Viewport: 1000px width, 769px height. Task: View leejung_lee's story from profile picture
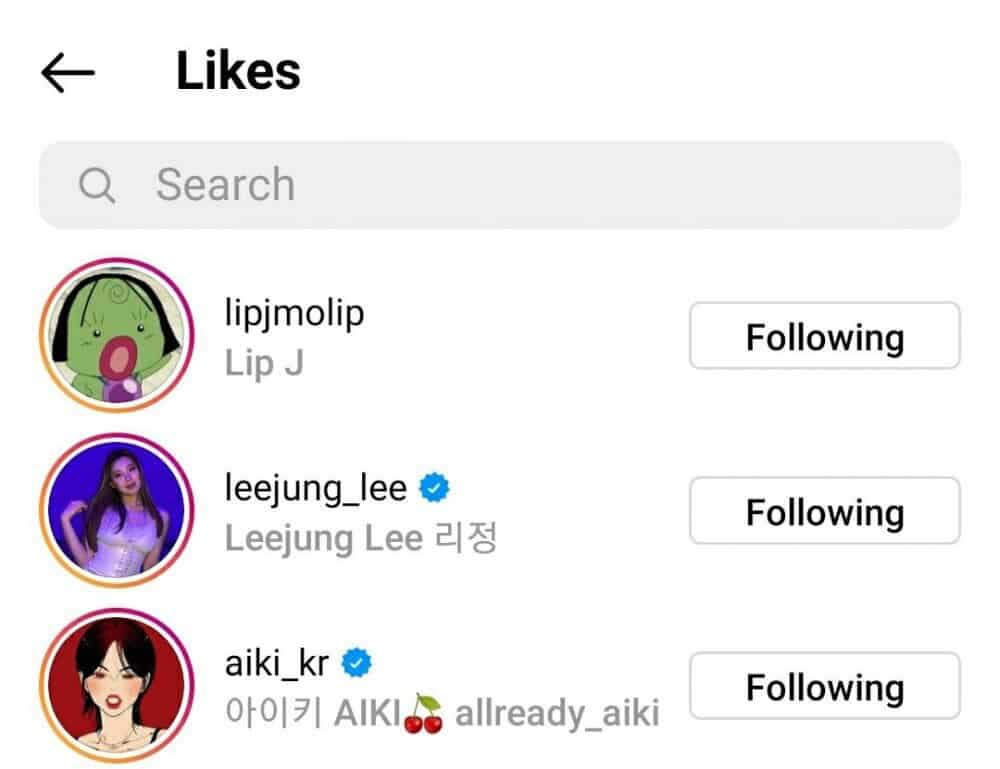pos(116,511)
